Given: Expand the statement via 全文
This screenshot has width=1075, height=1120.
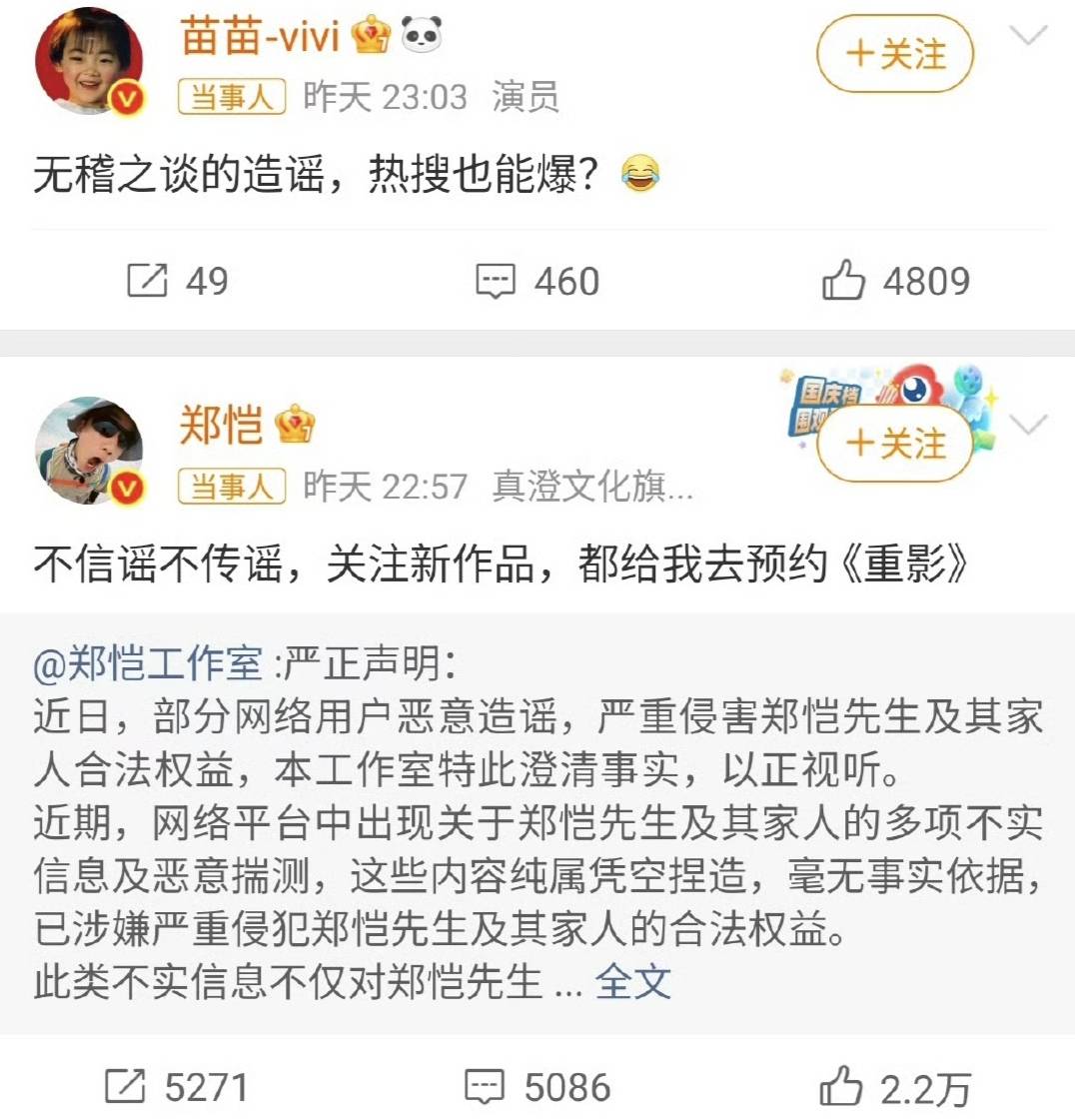Looking at the screenshot, I should click(632, 982).
